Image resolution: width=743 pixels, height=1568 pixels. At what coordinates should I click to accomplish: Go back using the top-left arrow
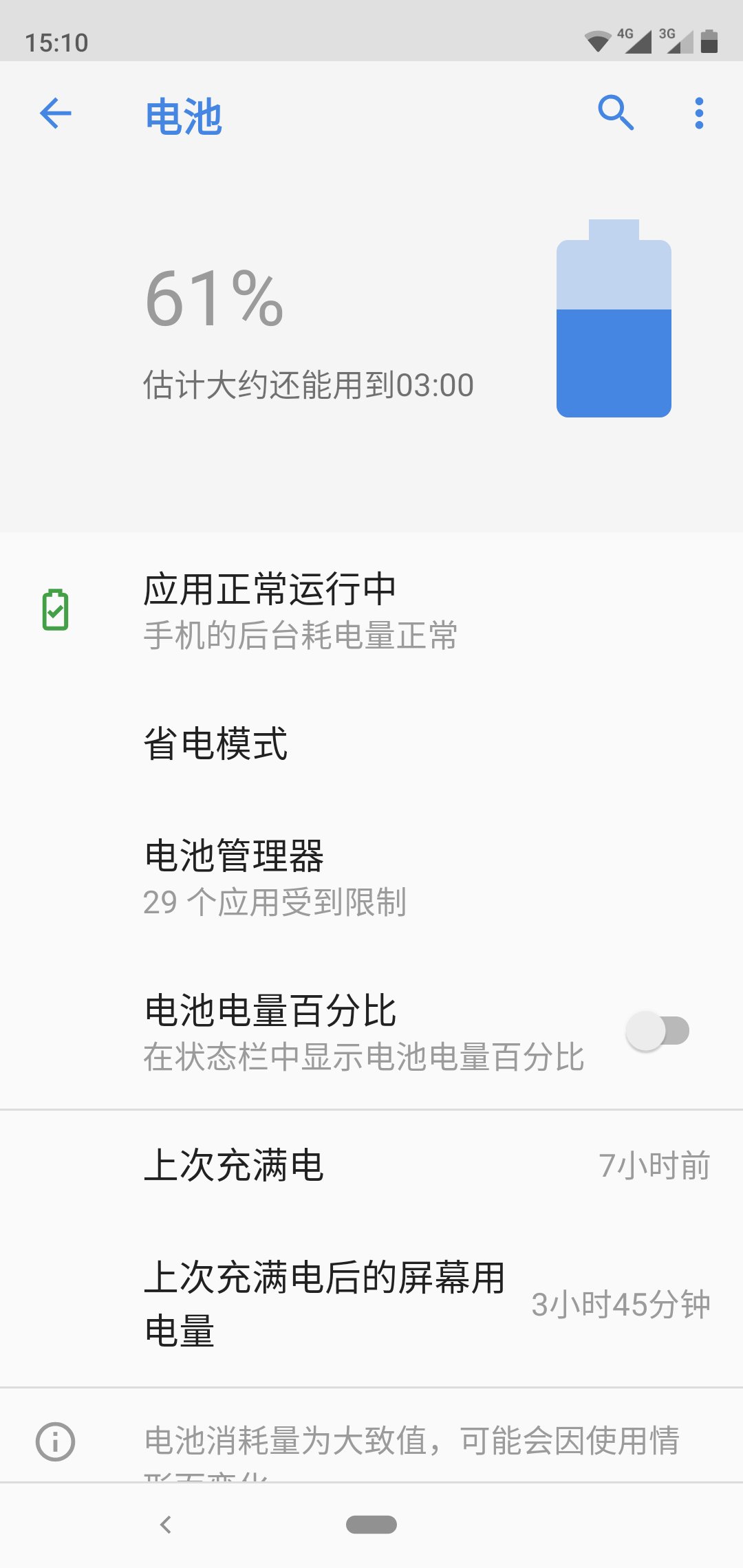click(x=56, y=113)
